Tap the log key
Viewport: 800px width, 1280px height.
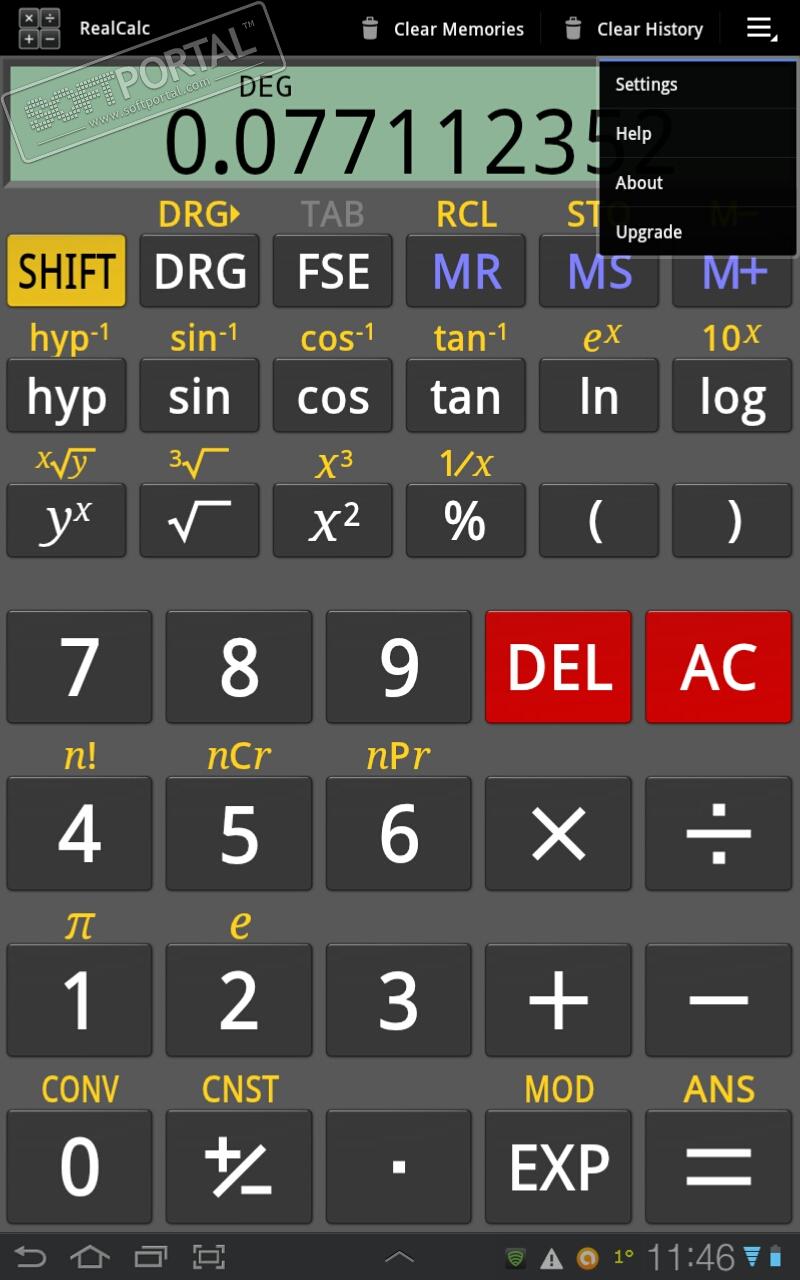click(x=732, y=396)
